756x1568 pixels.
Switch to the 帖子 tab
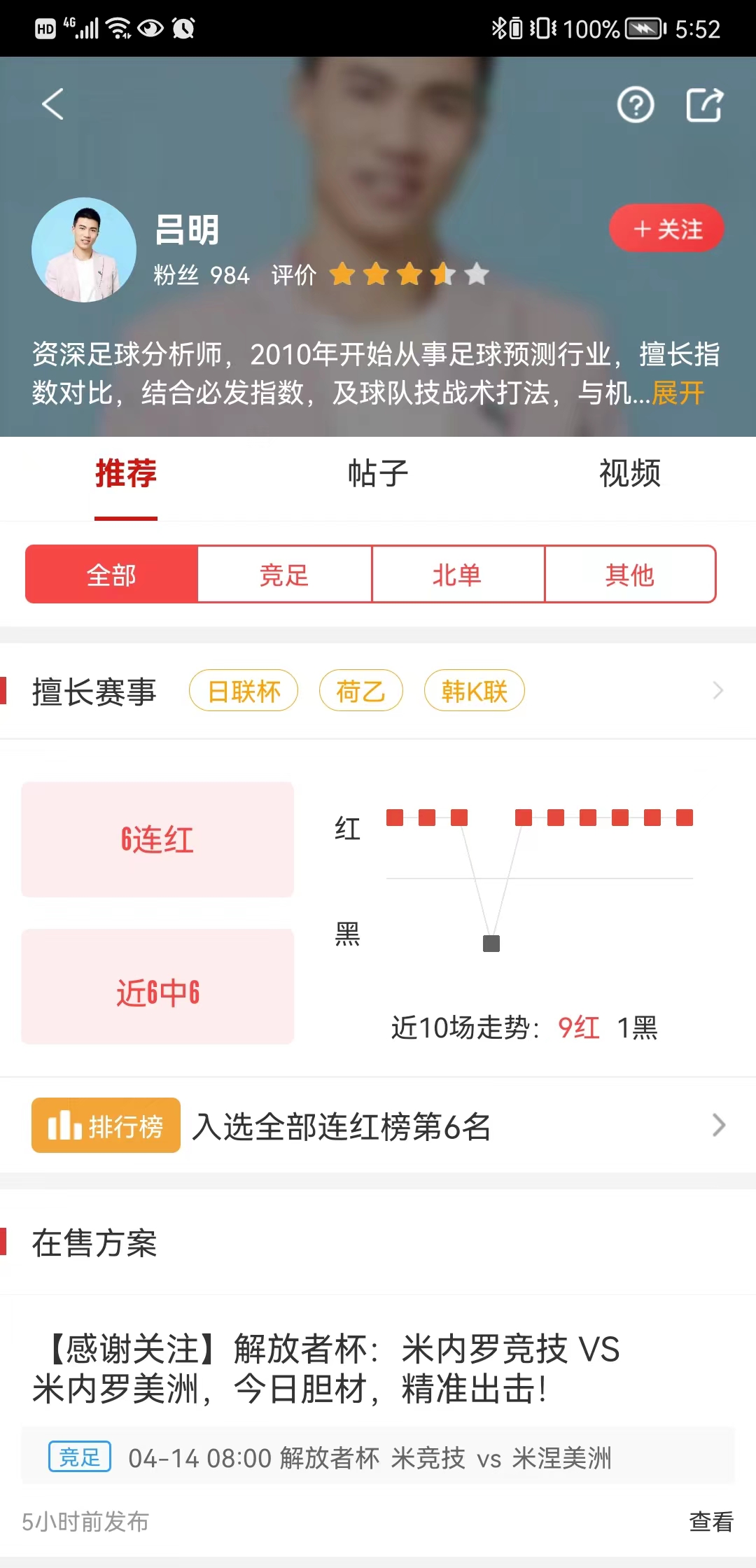coord(378,474)
